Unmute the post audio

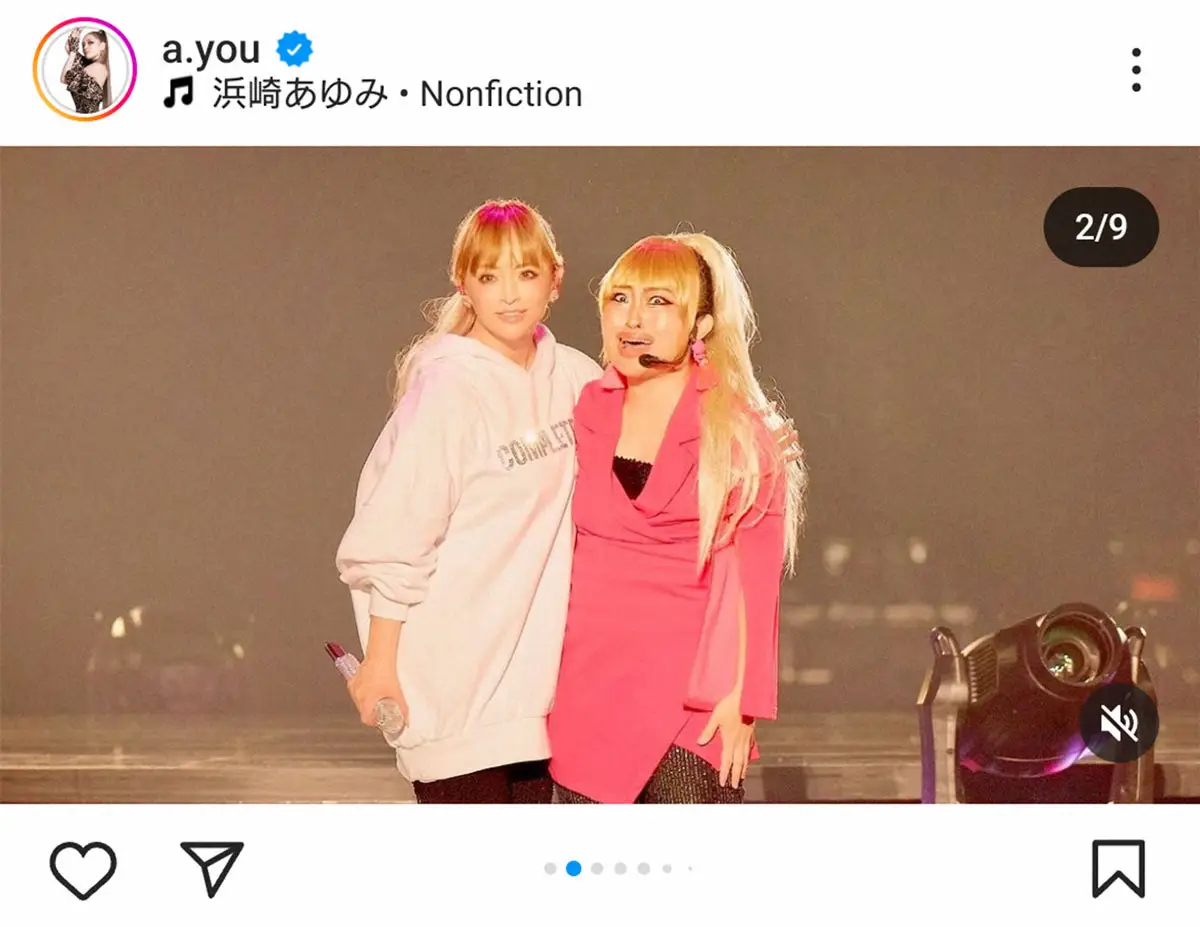tap(1119, 724)
